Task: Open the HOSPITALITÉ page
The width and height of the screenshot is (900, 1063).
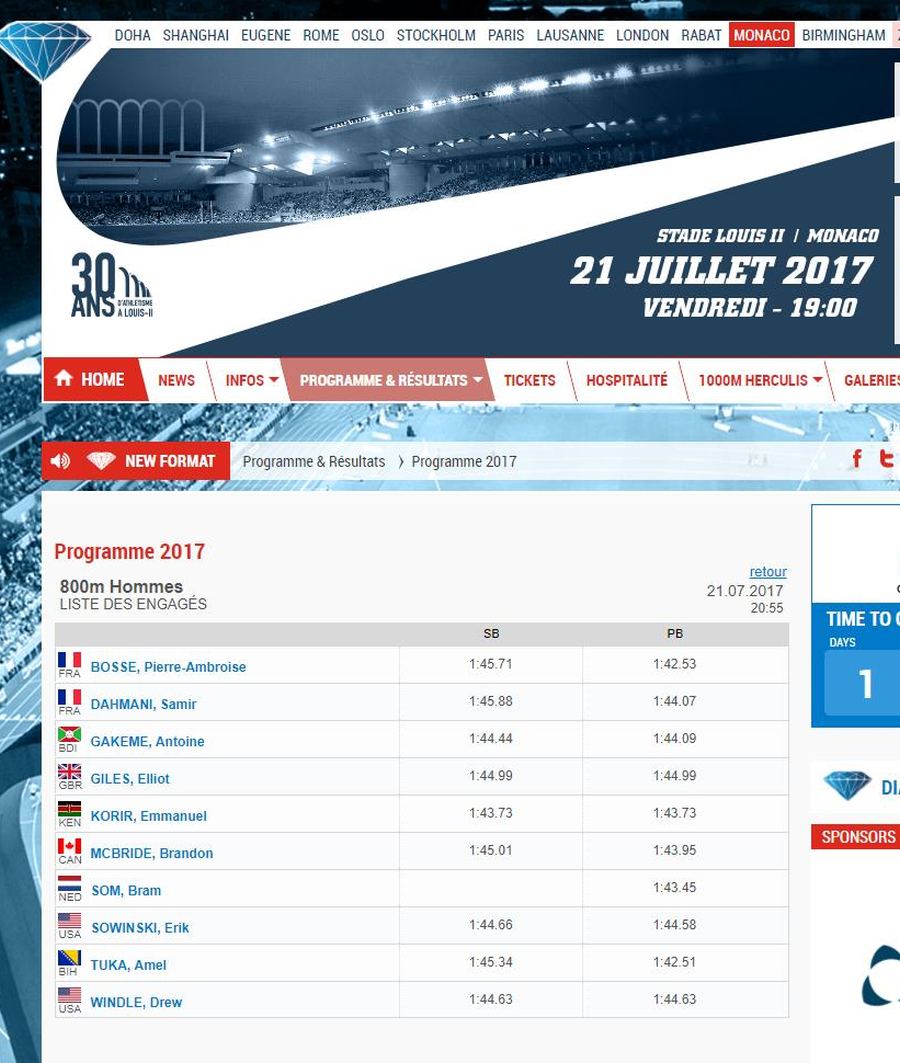Action: click(626, 380)
